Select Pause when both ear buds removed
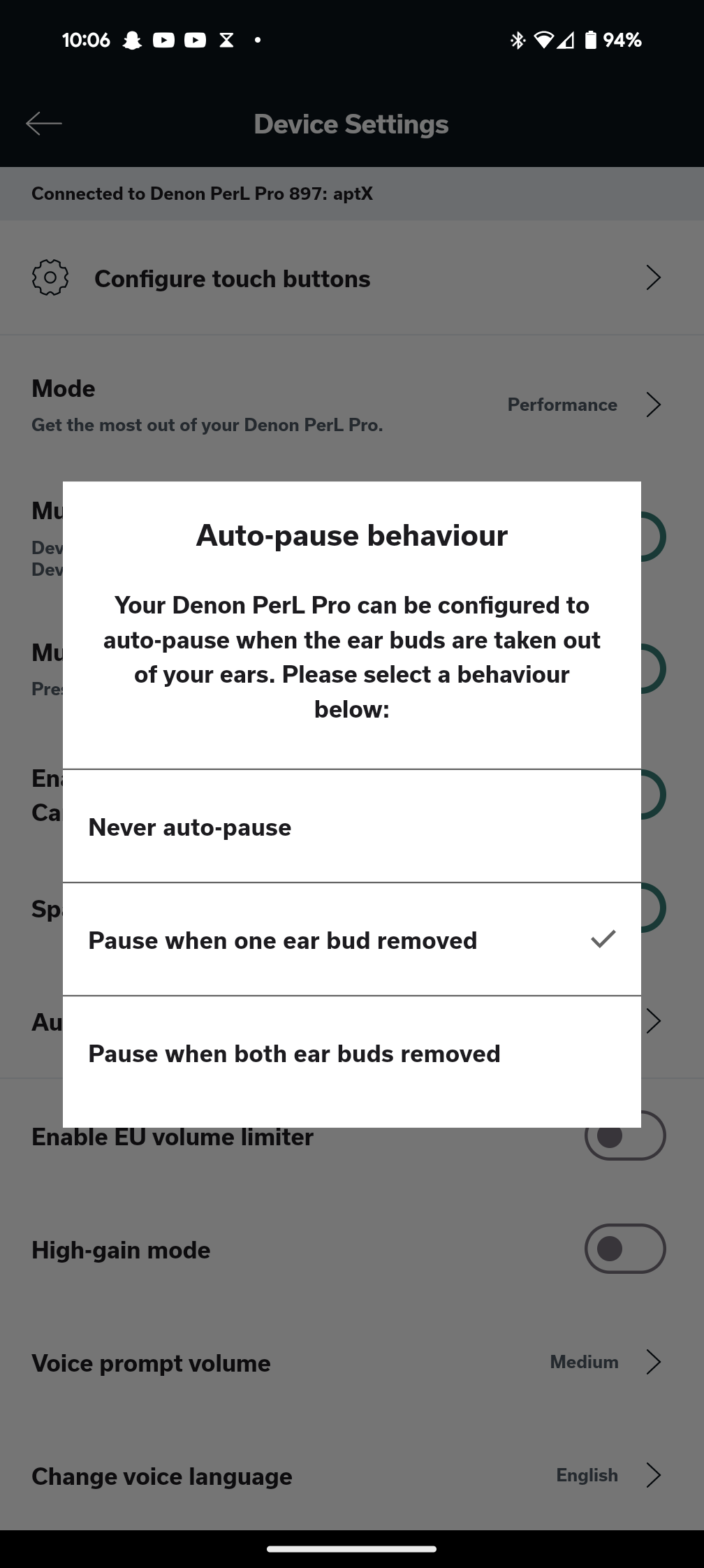 [x=351, y=1054]
